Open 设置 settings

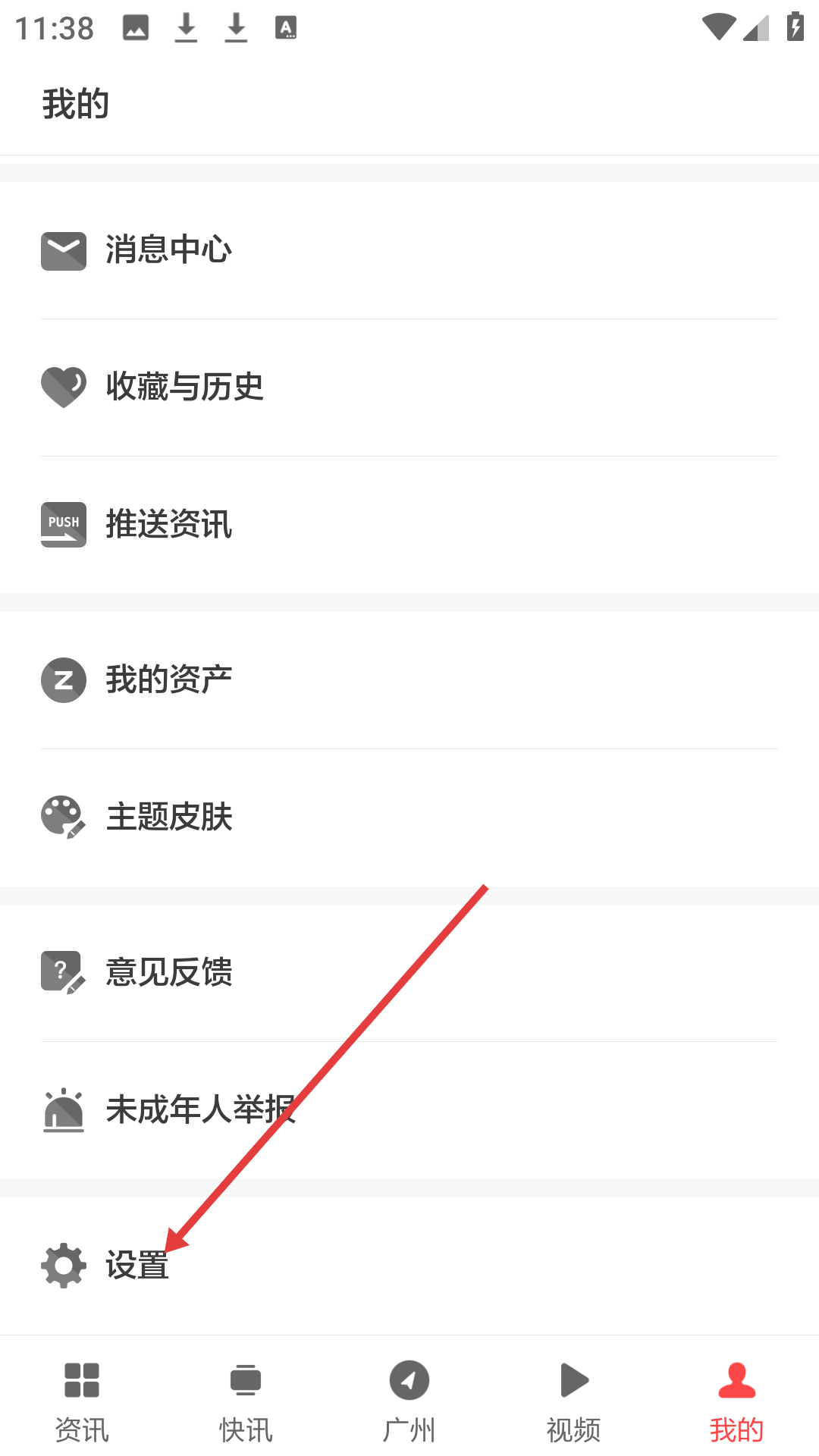click(409, 1266)
